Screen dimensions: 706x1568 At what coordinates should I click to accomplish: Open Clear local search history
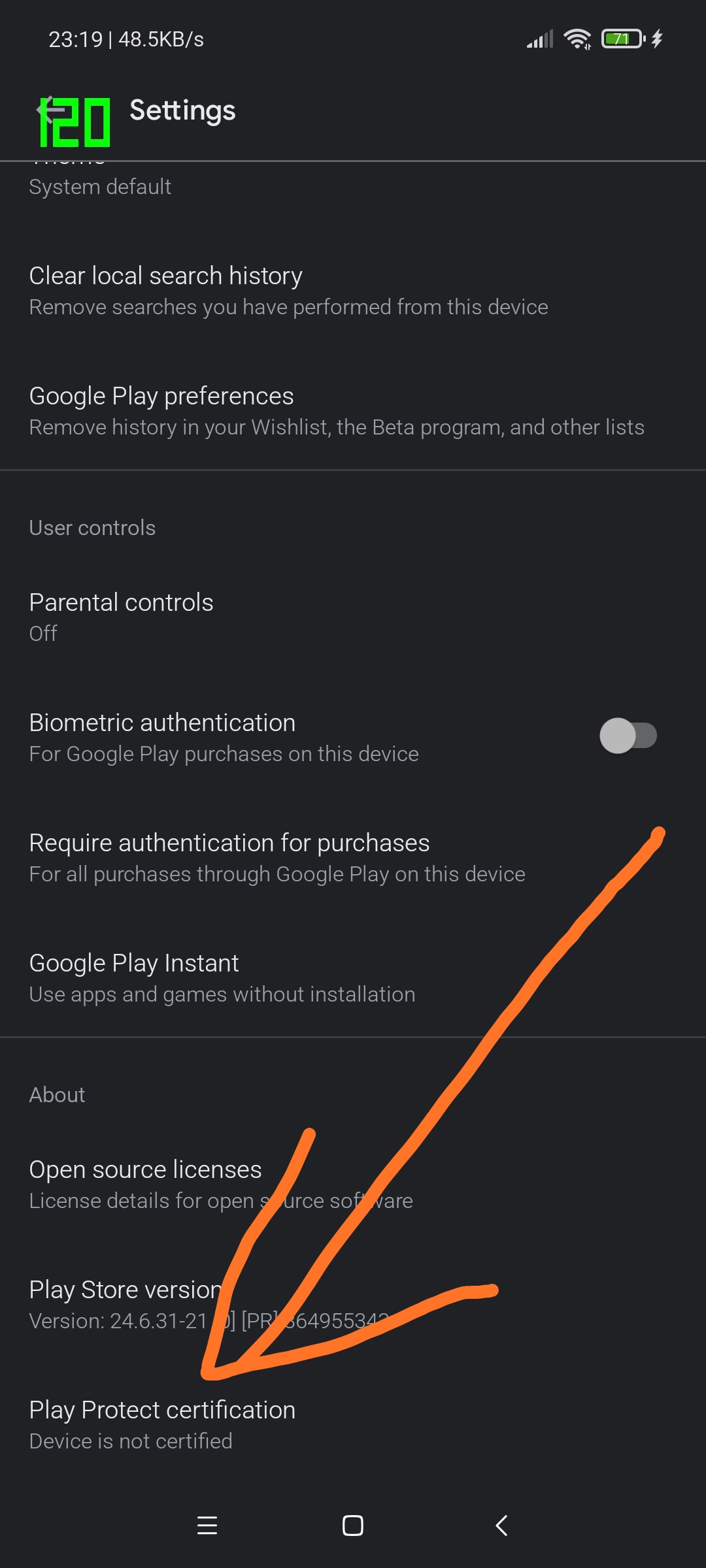pyautogui.click(x=353, y=290)
